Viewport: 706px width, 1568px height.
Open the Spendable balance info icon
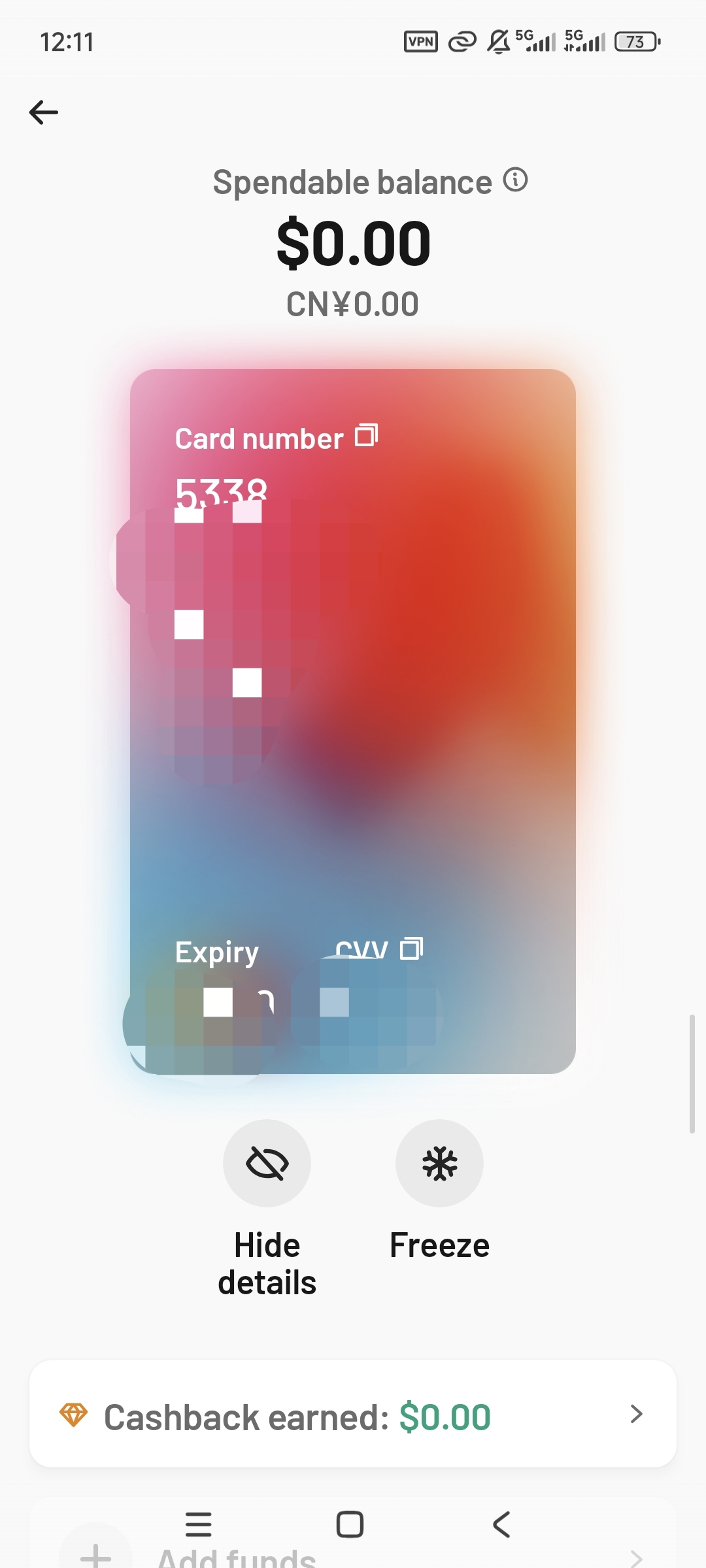coord(515,180)
